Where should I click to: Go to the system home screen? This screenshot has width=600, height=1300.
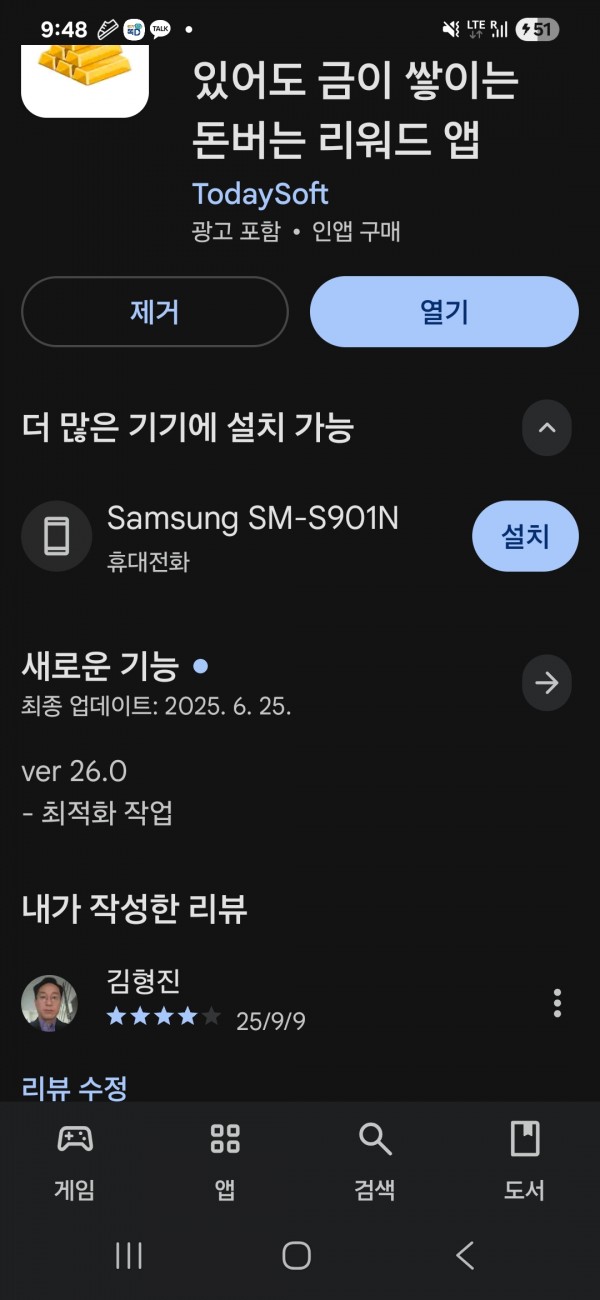coord(296,1255)
